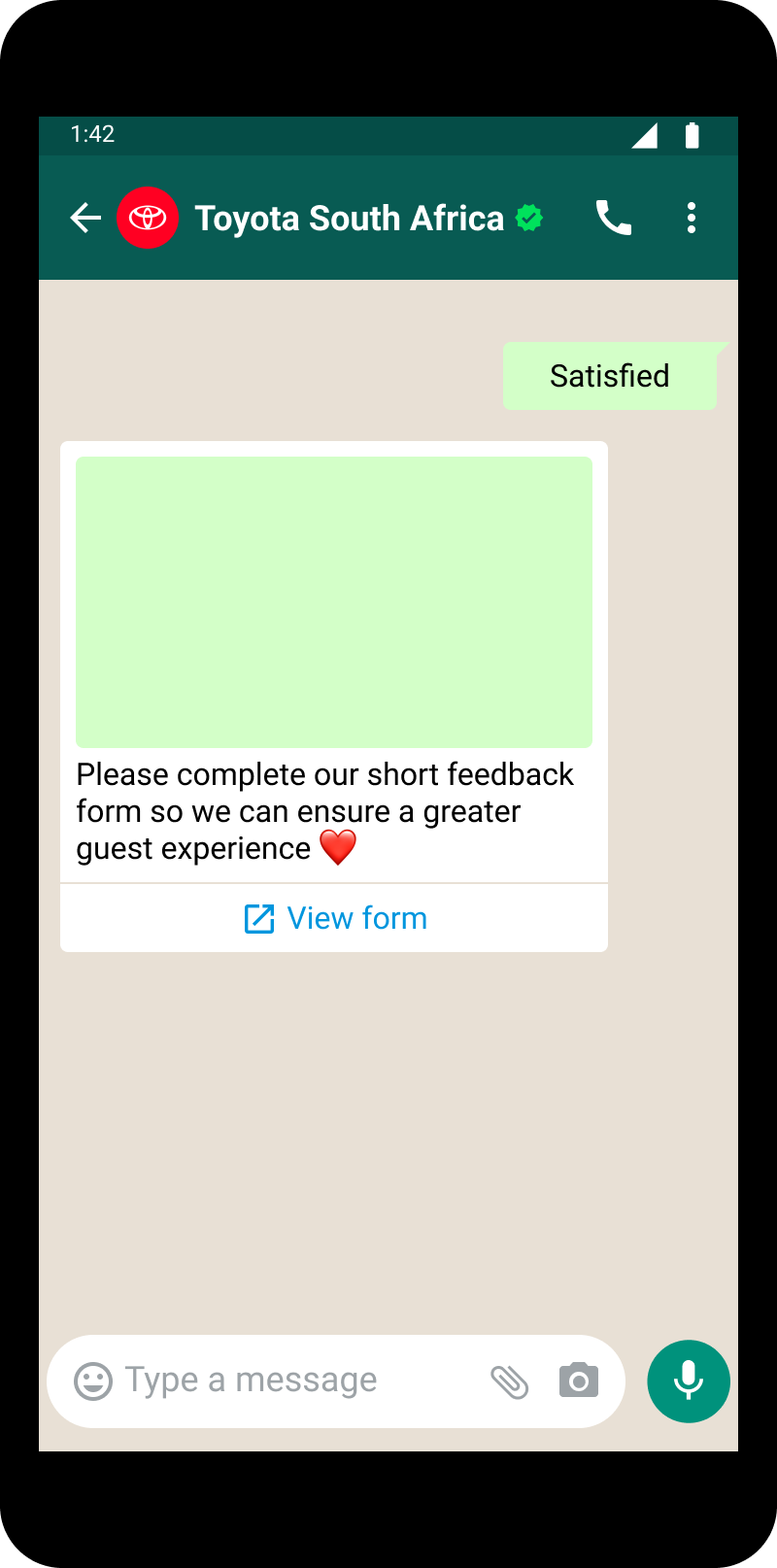
Task: Start a voice call with Toyota
Action: pyautogui.click(x=613, y=218)
